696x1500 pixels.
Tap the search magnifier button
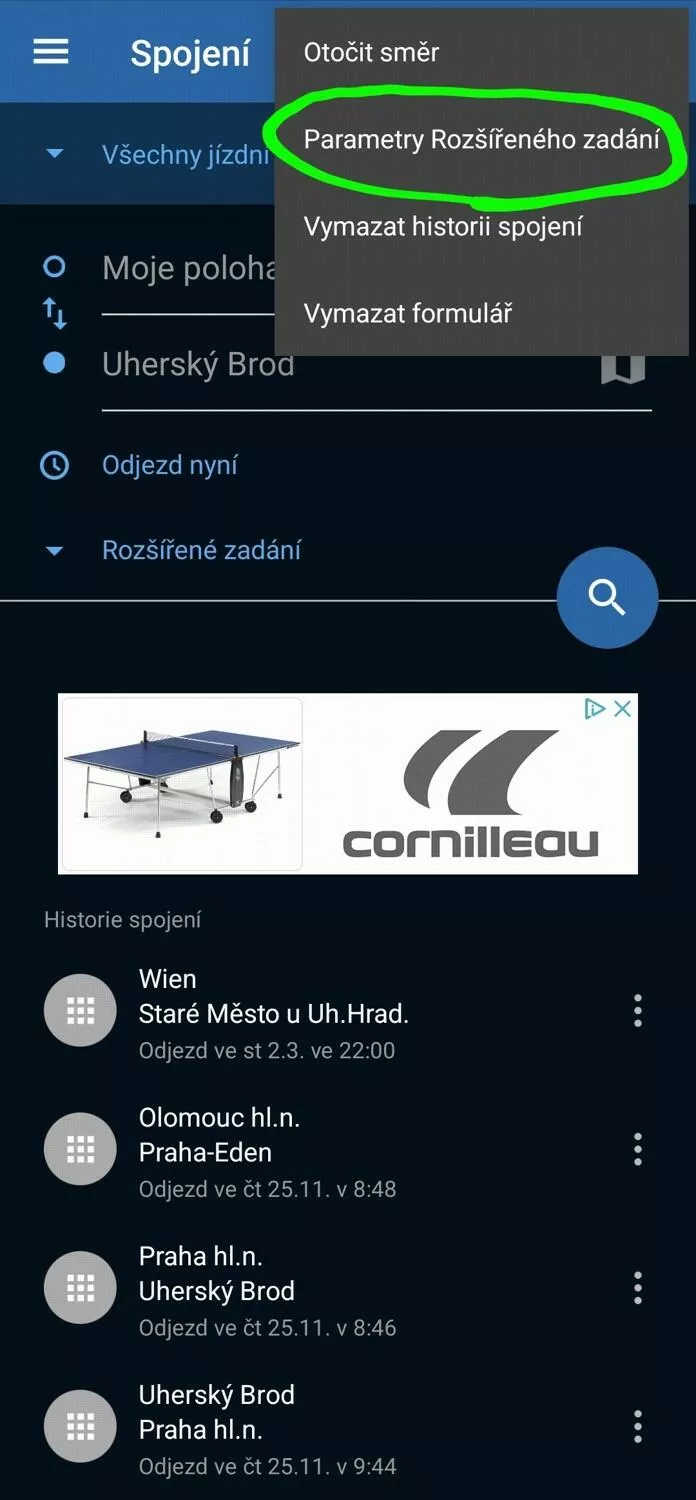click(x=607, y=598)
